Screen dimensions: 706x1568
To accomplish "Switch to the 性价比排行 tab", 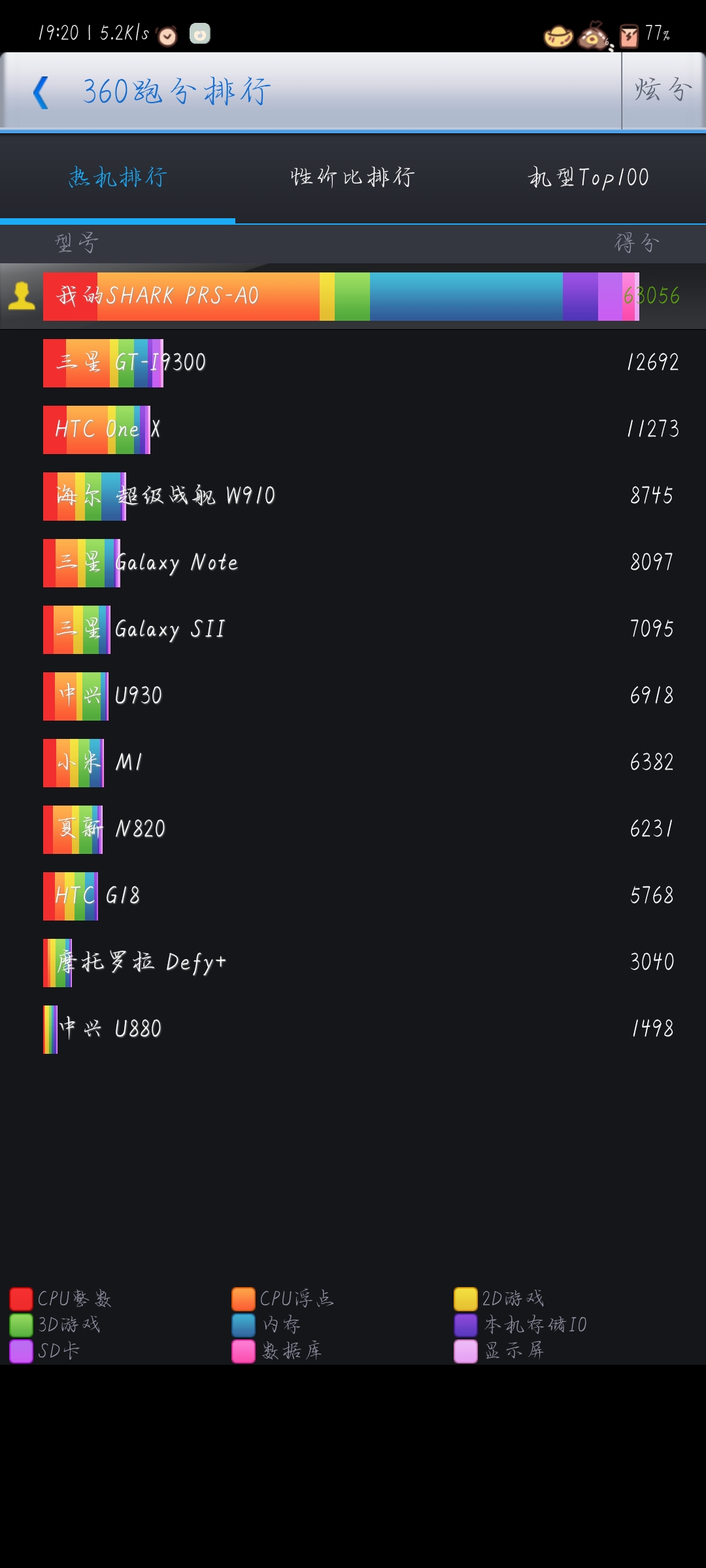I will [x=353, y=178].
